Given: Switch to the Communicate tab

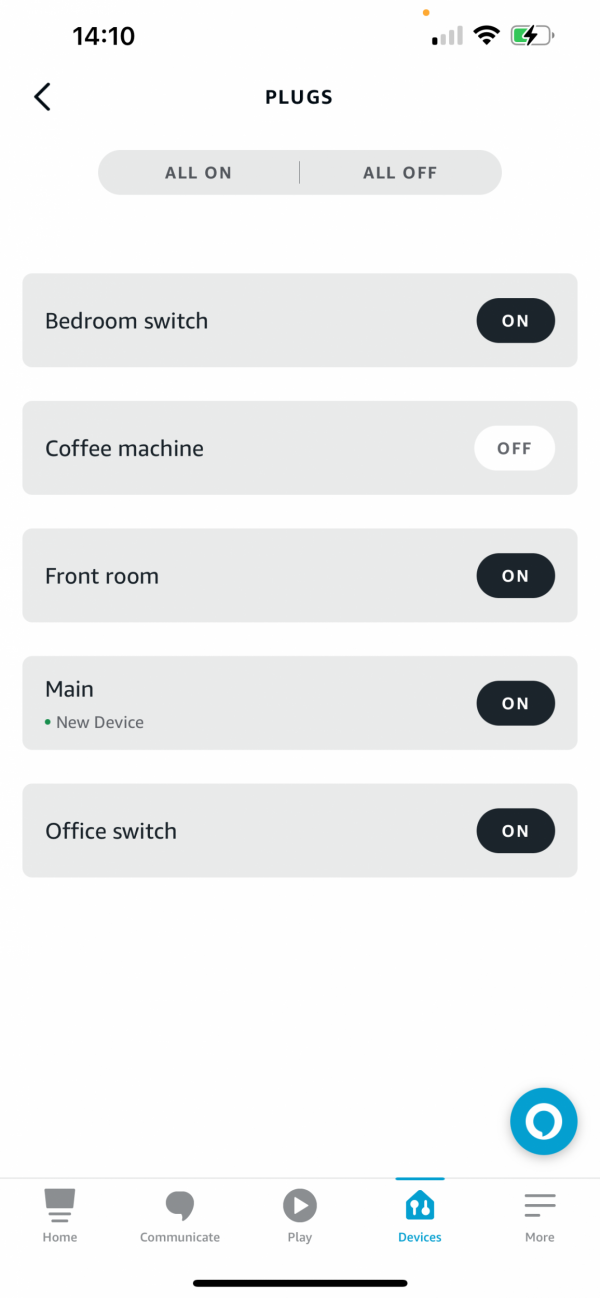Looking at the screenshot, I should [180, 1215].
